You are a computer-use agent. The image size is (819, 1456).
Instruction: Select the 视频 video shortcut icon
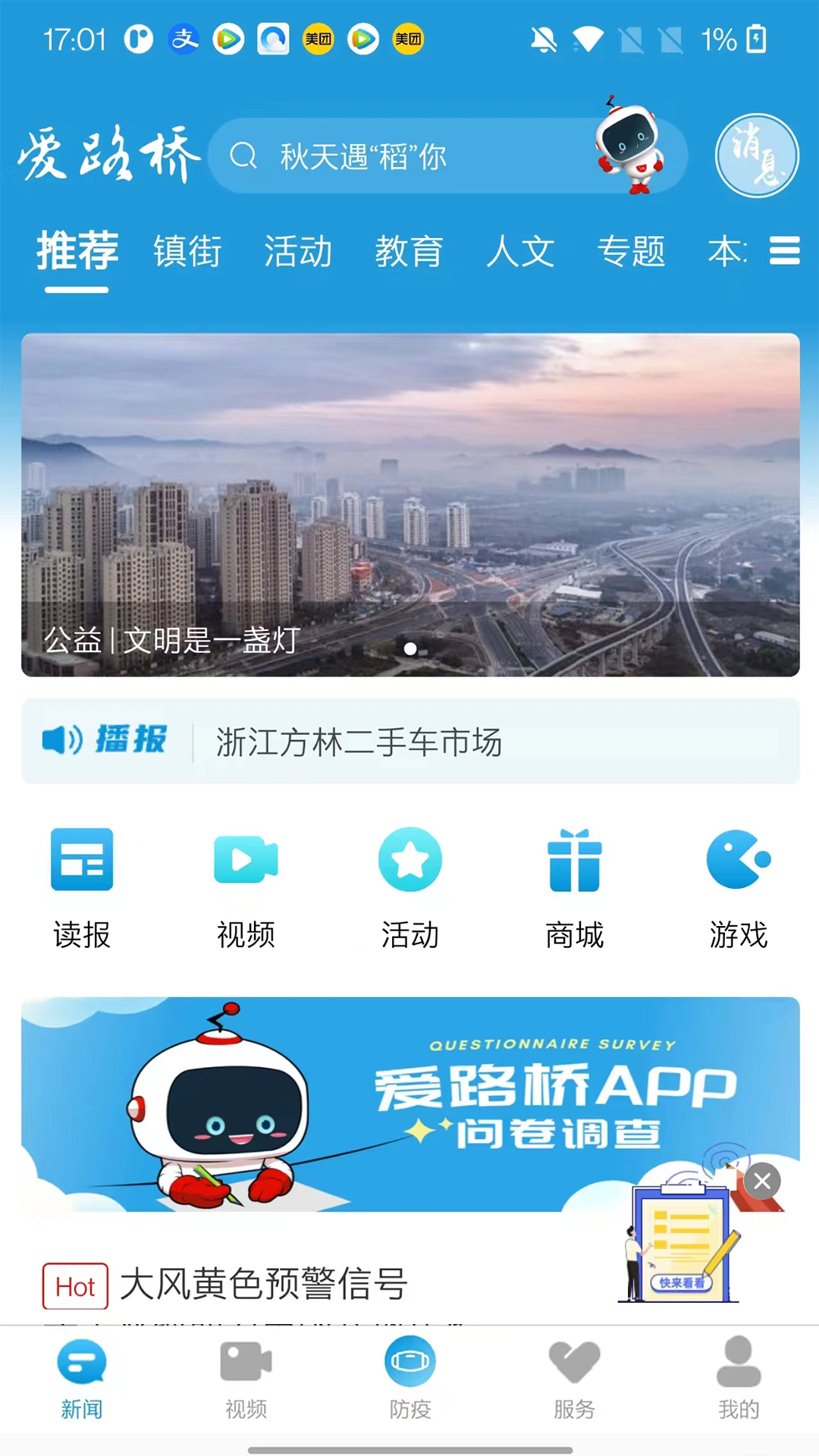click(x=246, y=859)
